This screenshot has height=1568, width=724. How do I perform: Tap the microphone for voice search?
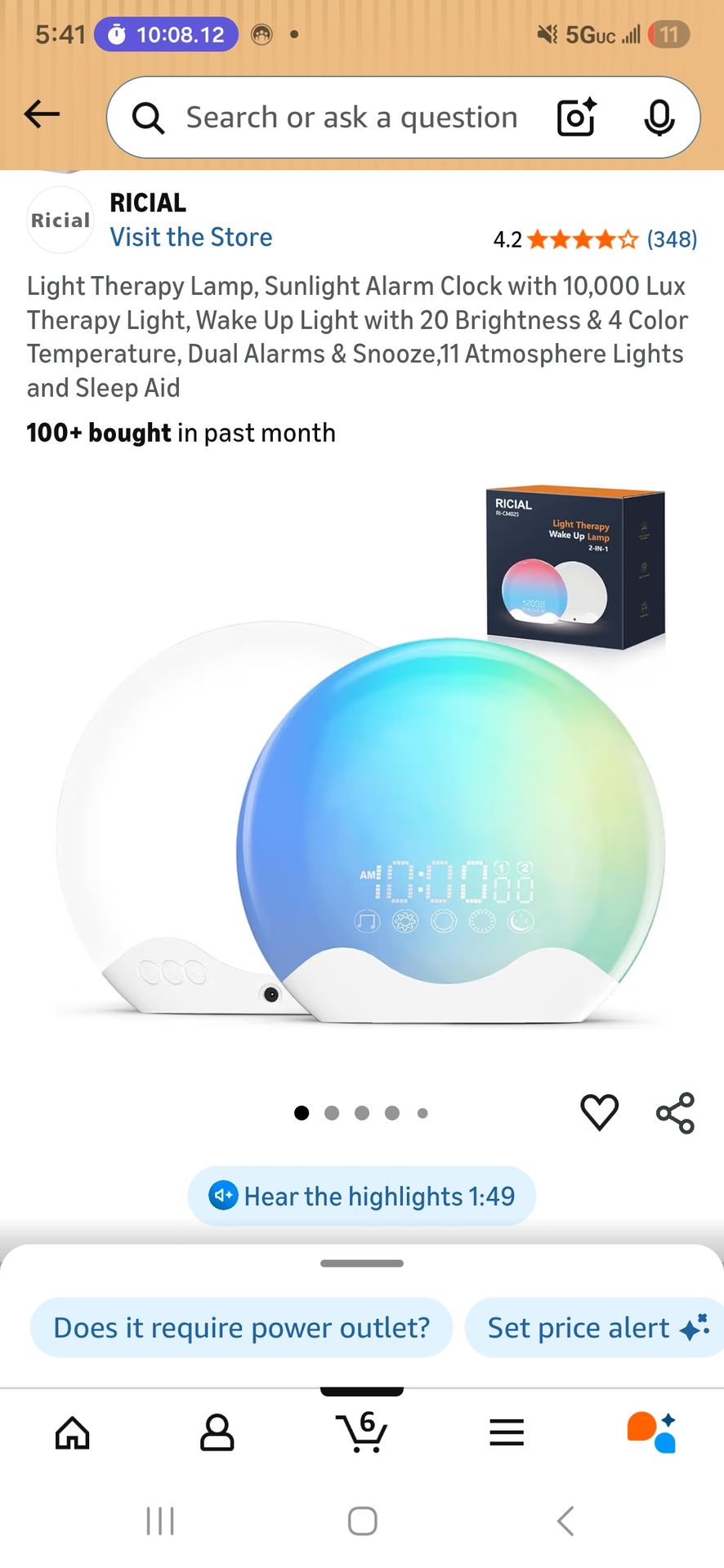pyautogui.click(x=659, y=117)
